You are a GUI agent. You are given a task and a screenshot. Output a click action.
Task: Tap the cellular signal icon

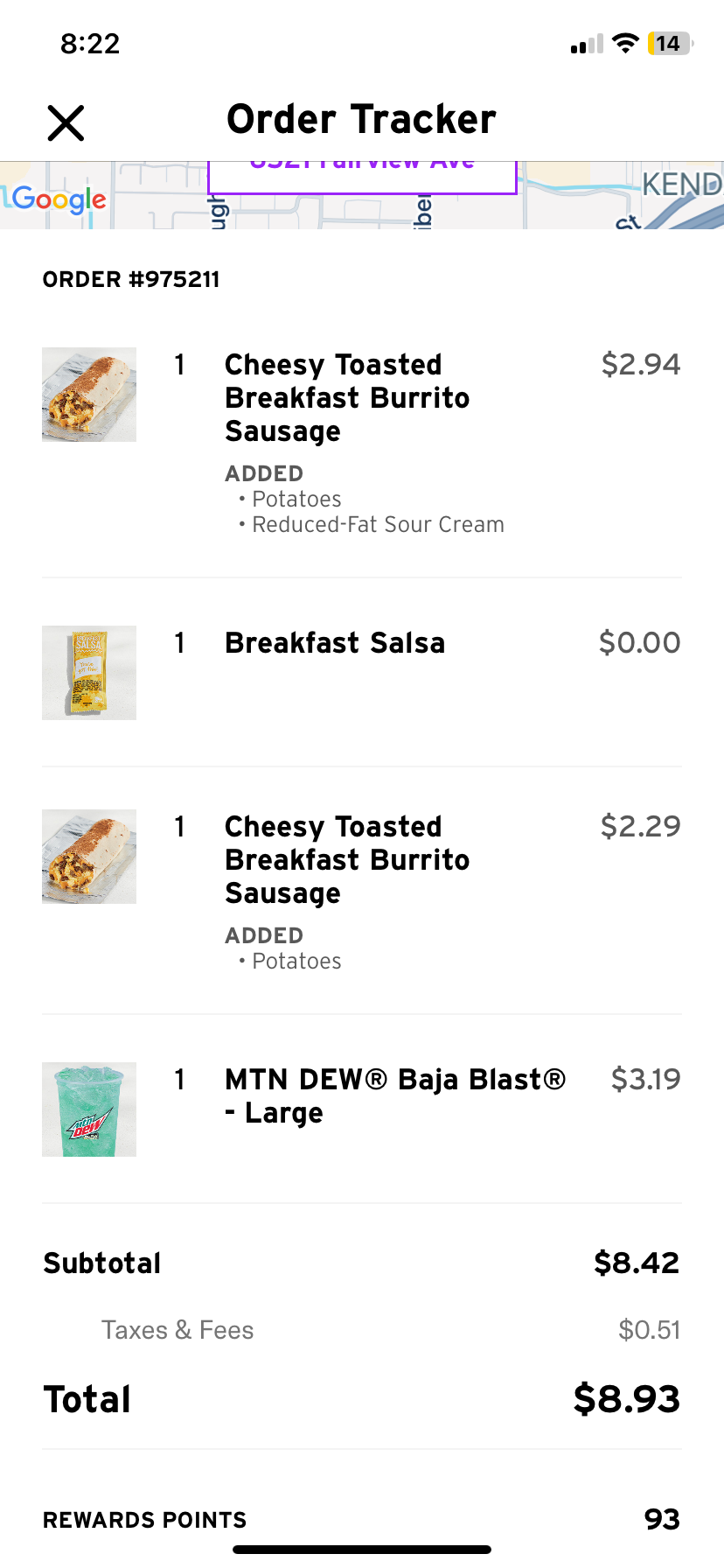click(x=584, y=43)
